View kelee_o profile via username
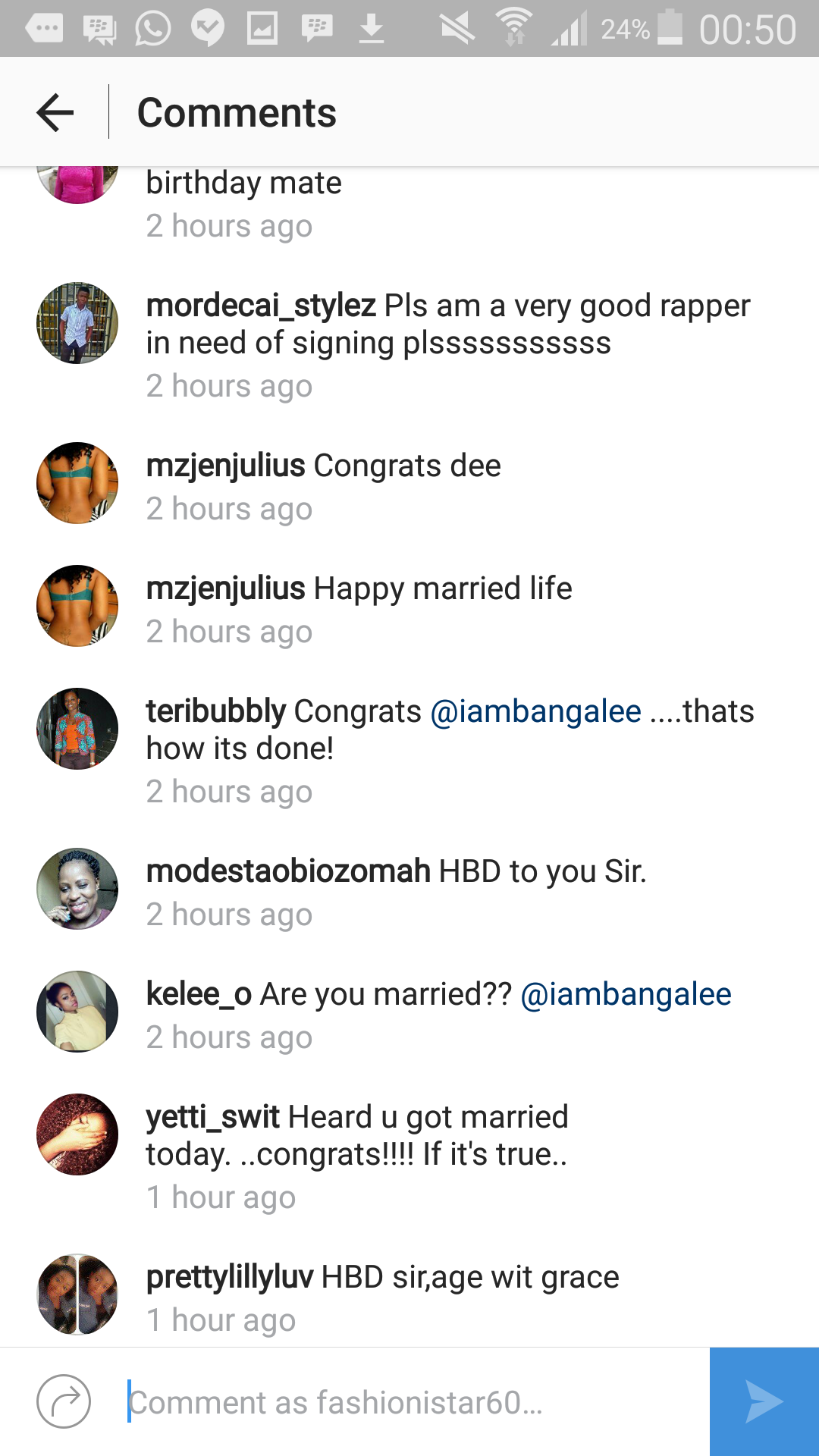This screenshot has width=819, height=1456. click(199, 994)
